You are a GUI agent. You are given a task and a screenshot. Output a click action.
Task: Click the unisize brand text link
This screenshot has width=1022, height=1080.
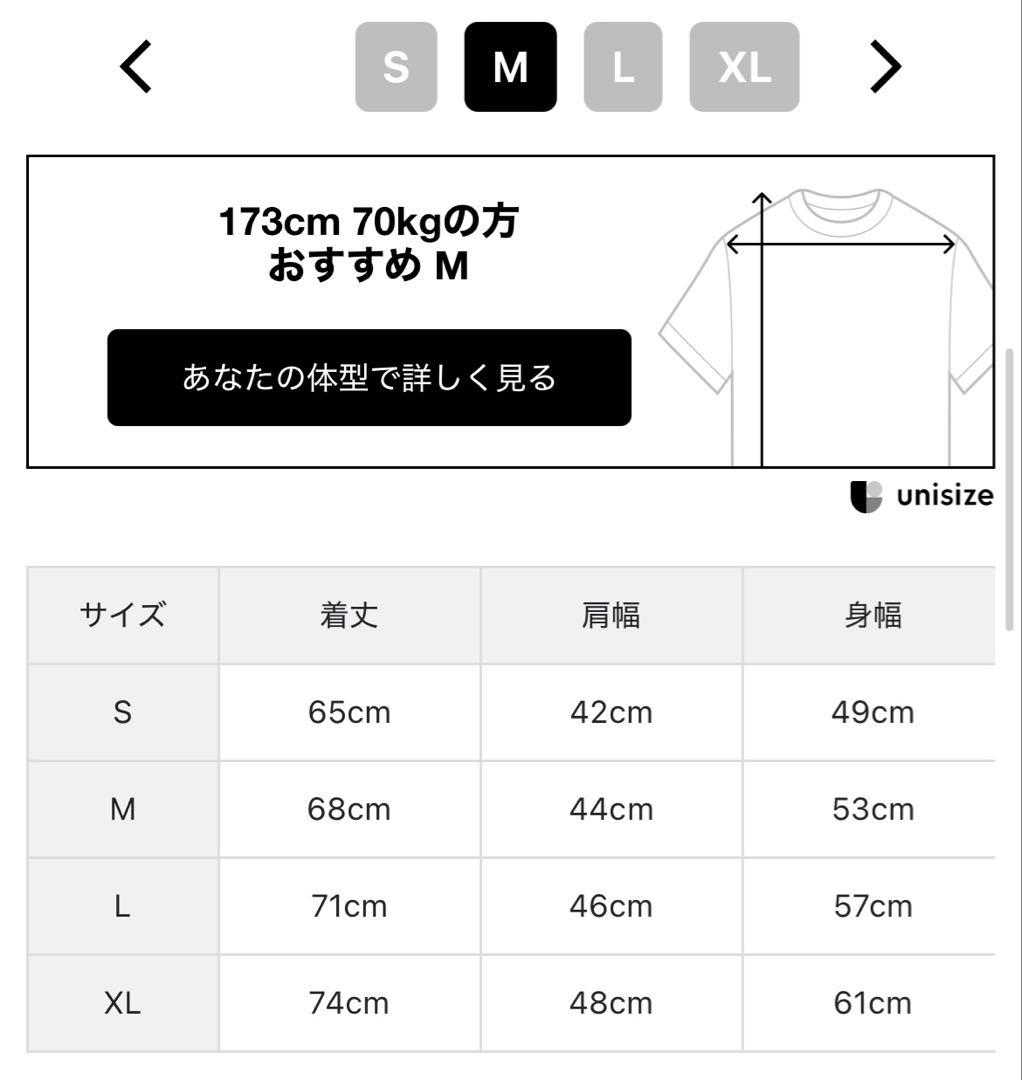pos(944,494)
